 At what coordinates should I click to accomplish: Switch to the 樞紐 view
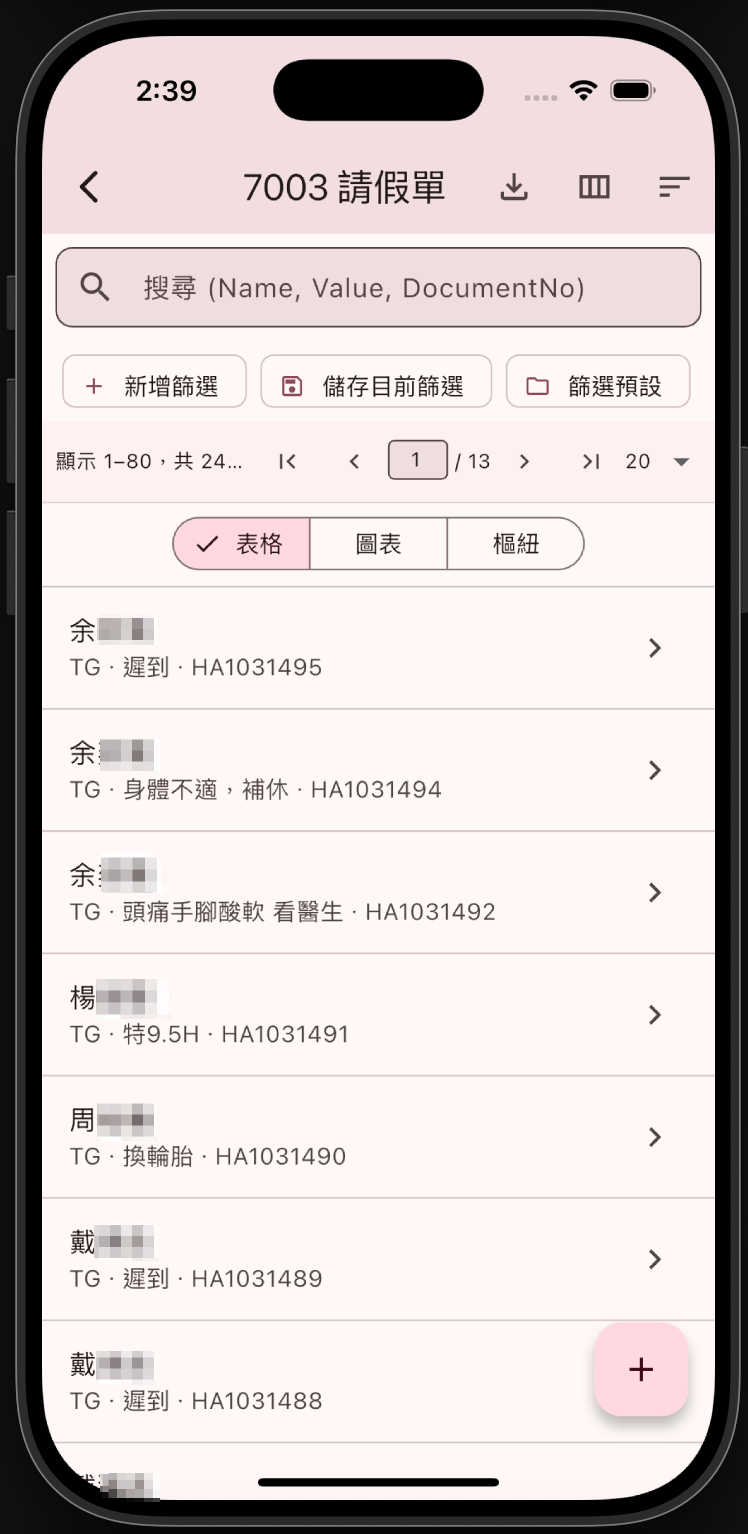click(x=515, y=544)
